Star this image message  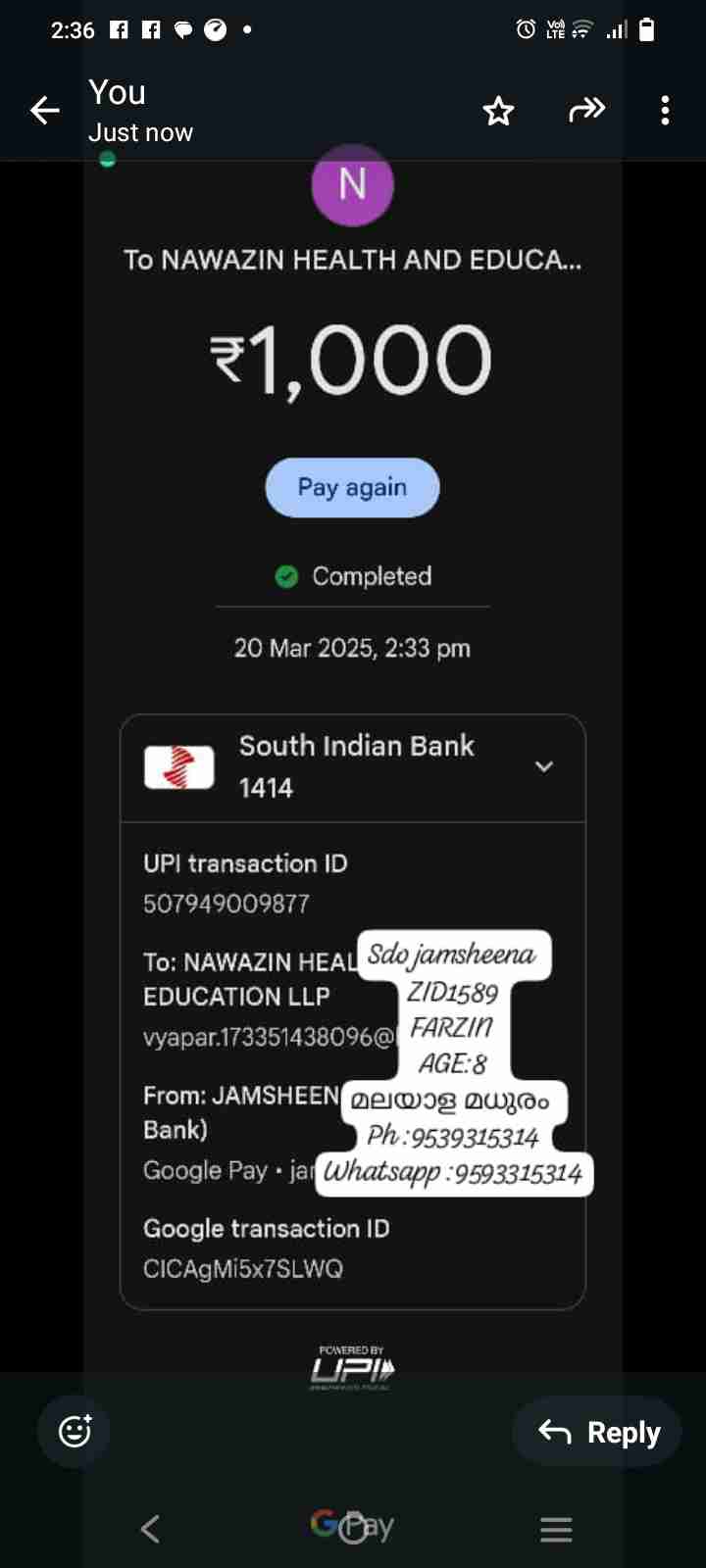point(498,111)
